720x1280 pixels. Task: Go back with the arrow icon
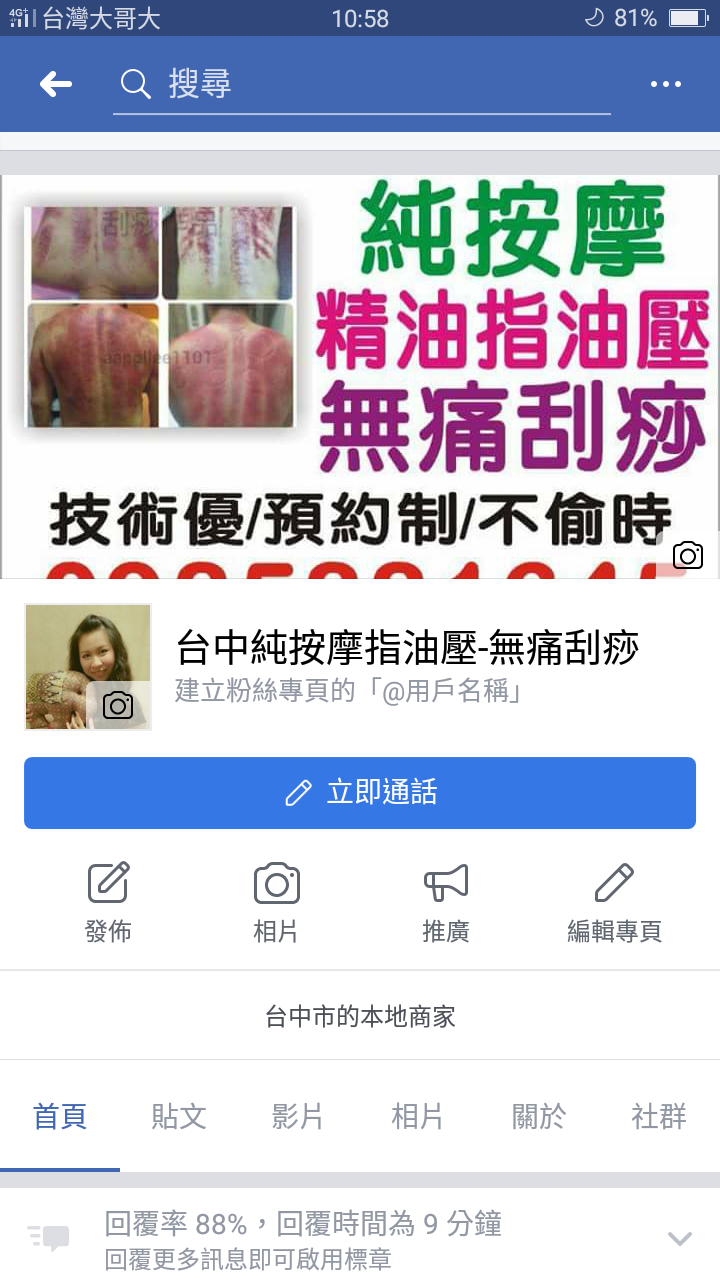[56, 84]
